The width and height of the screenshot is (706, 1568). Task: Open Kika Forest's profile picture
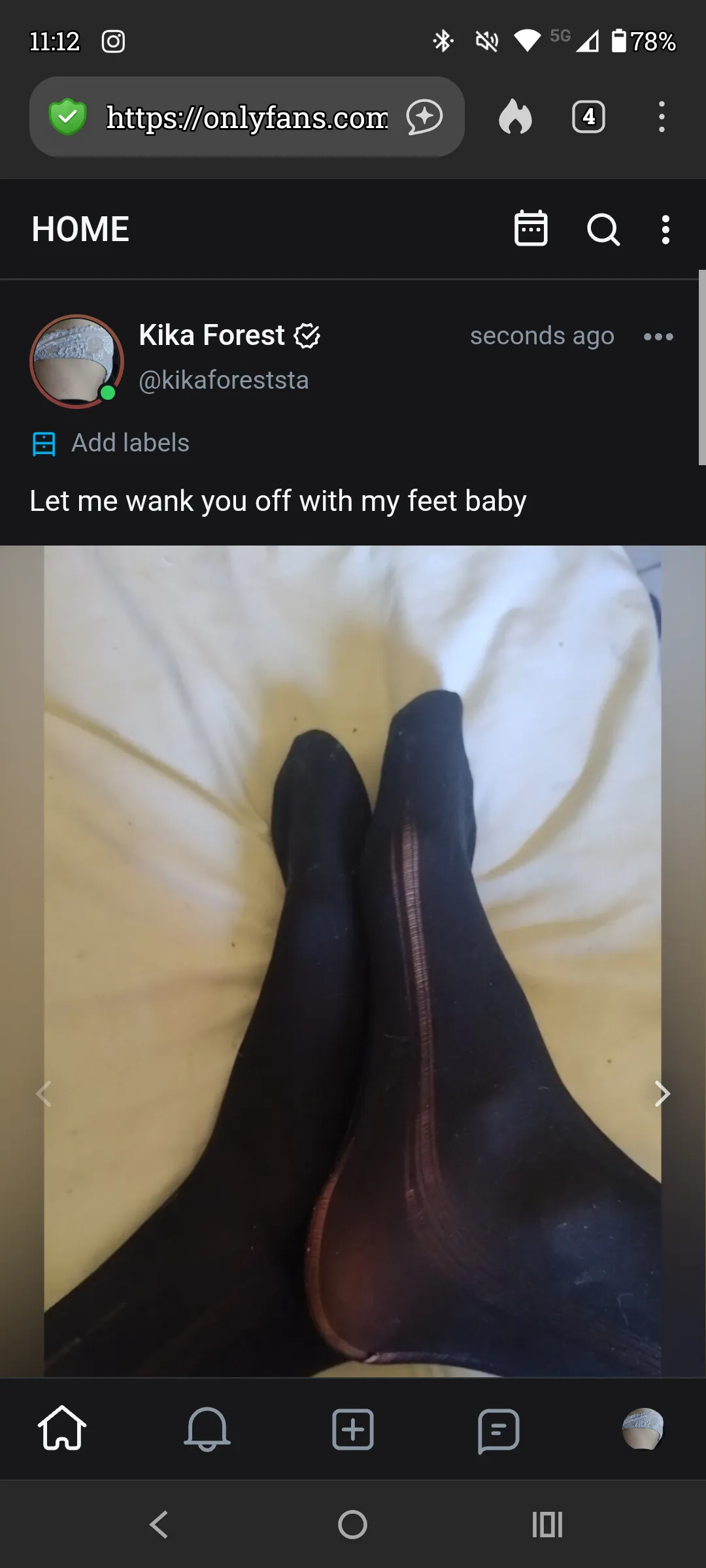coord(76,361)
